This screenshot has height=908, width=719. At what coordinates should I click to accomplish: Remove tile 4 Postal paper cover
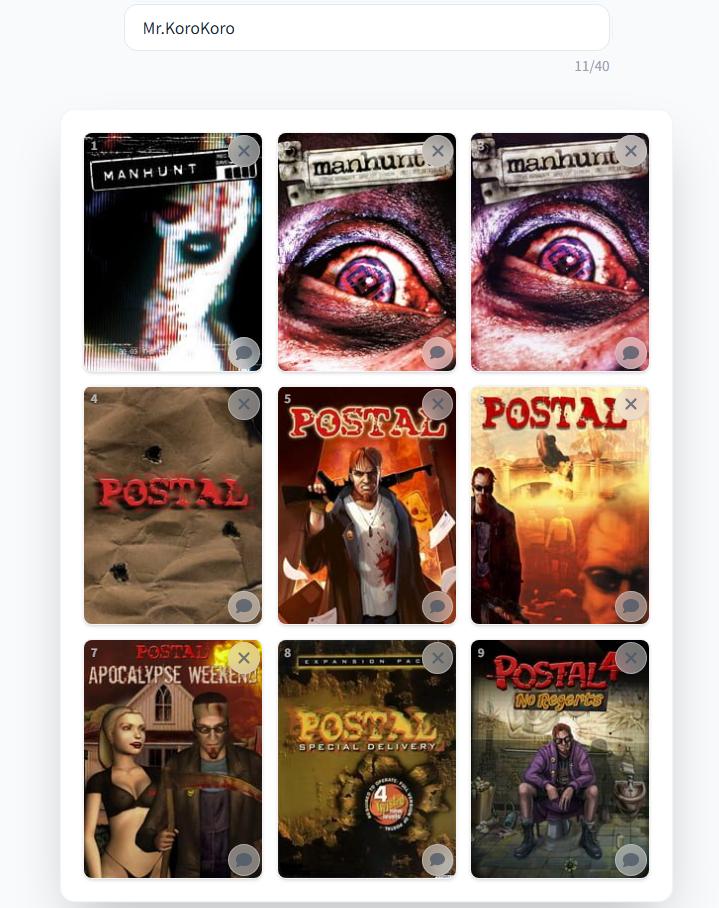point(243,404)
